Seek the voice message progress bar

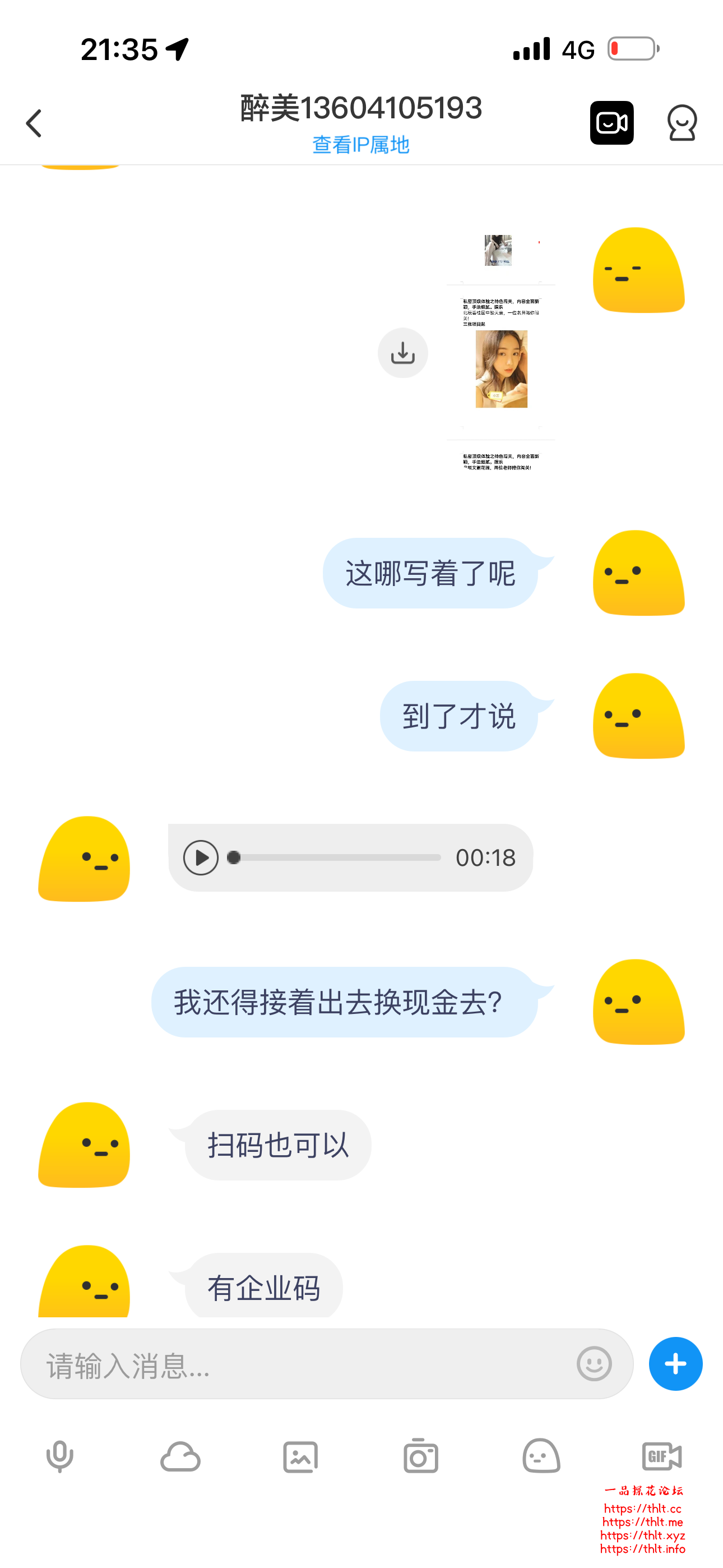335,857
